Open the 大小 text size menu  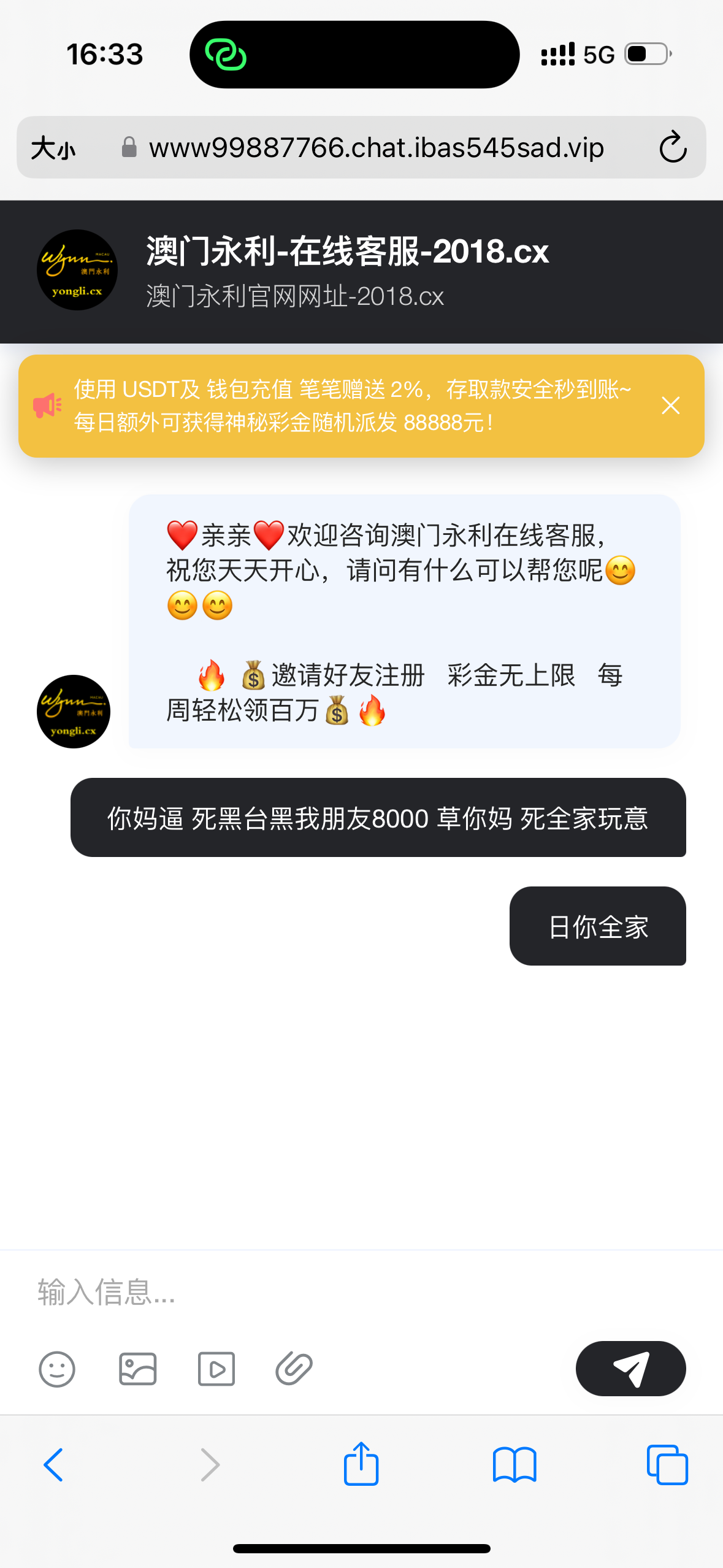[53, 148]
